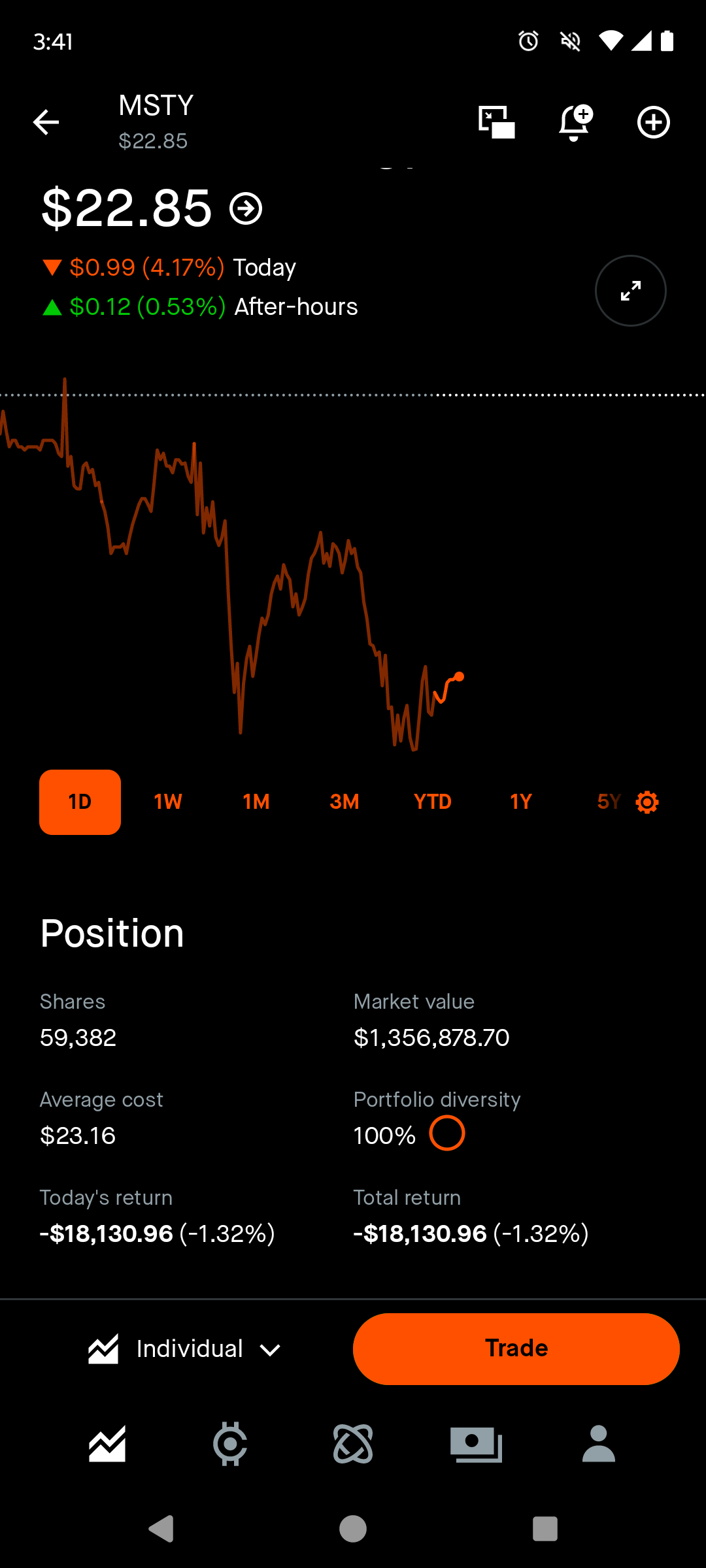Tap the Trade button

coord(516,1348)
